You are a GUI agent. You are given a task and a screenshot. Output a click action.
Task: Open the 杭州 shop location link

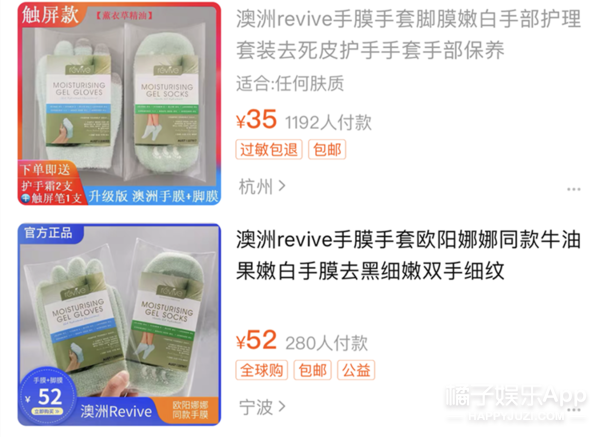(x=262, y=186)
